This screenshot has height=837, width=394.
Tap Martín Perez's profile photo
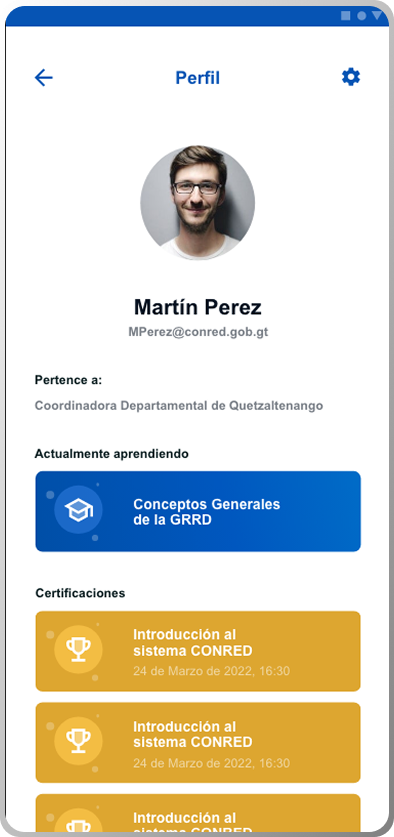(198, 203)
